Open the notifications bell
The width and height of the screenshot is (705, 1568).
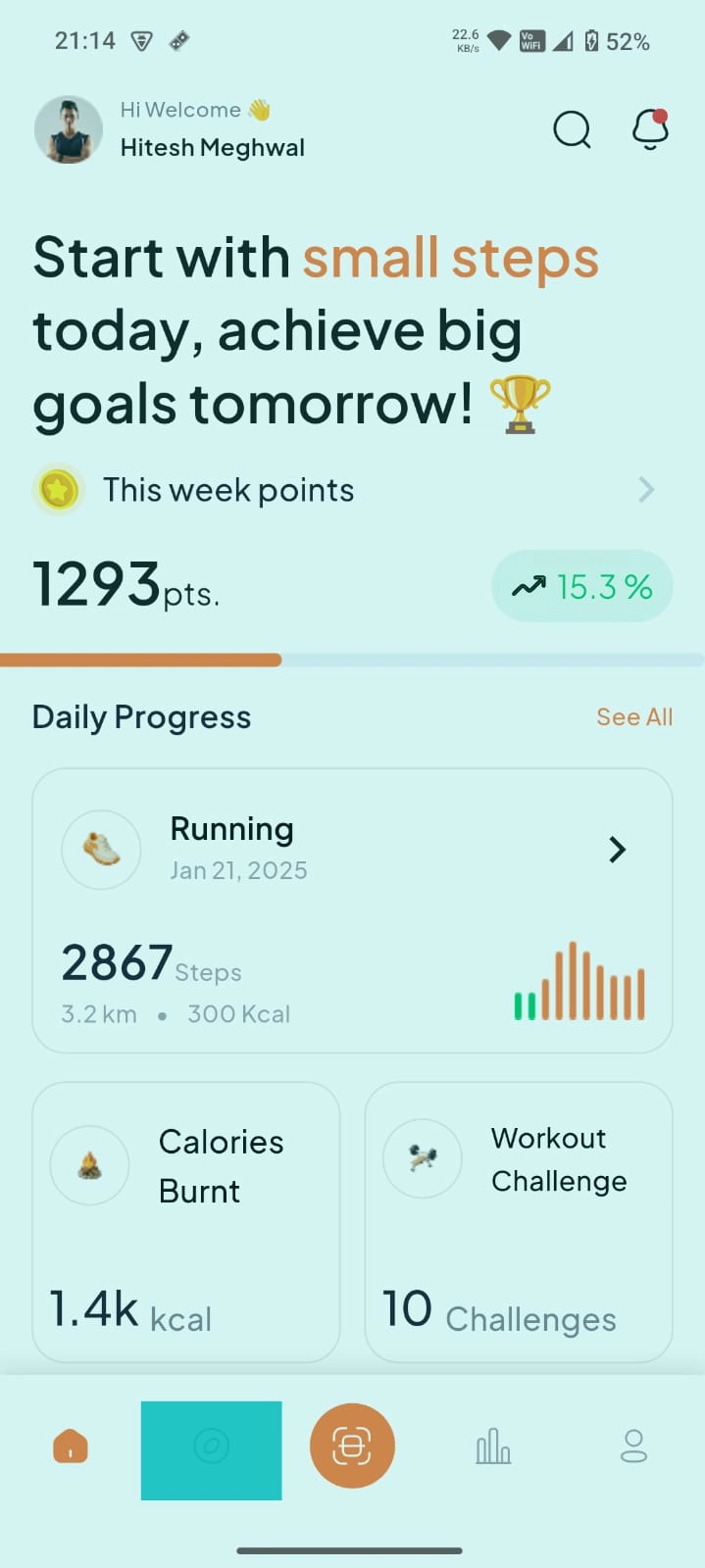coord(650,129)
